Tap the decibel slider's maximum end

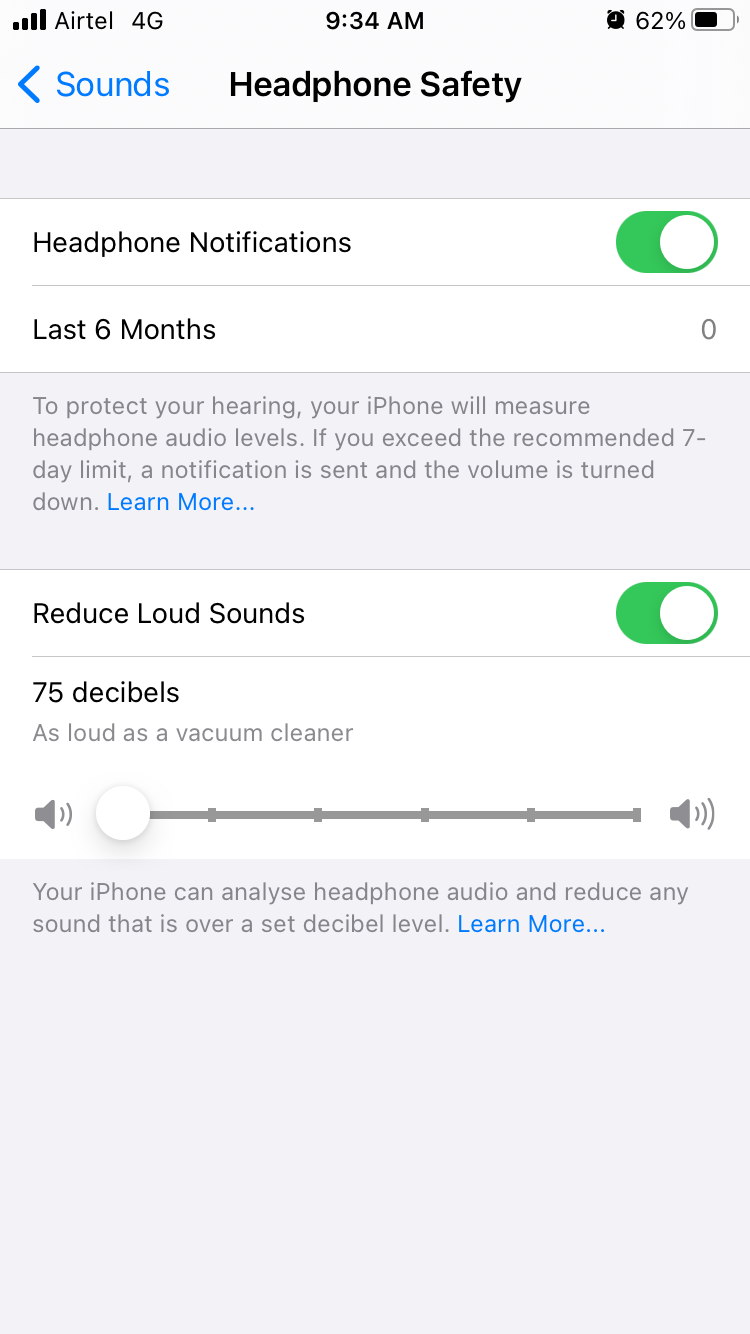click(x=636, y=815)
